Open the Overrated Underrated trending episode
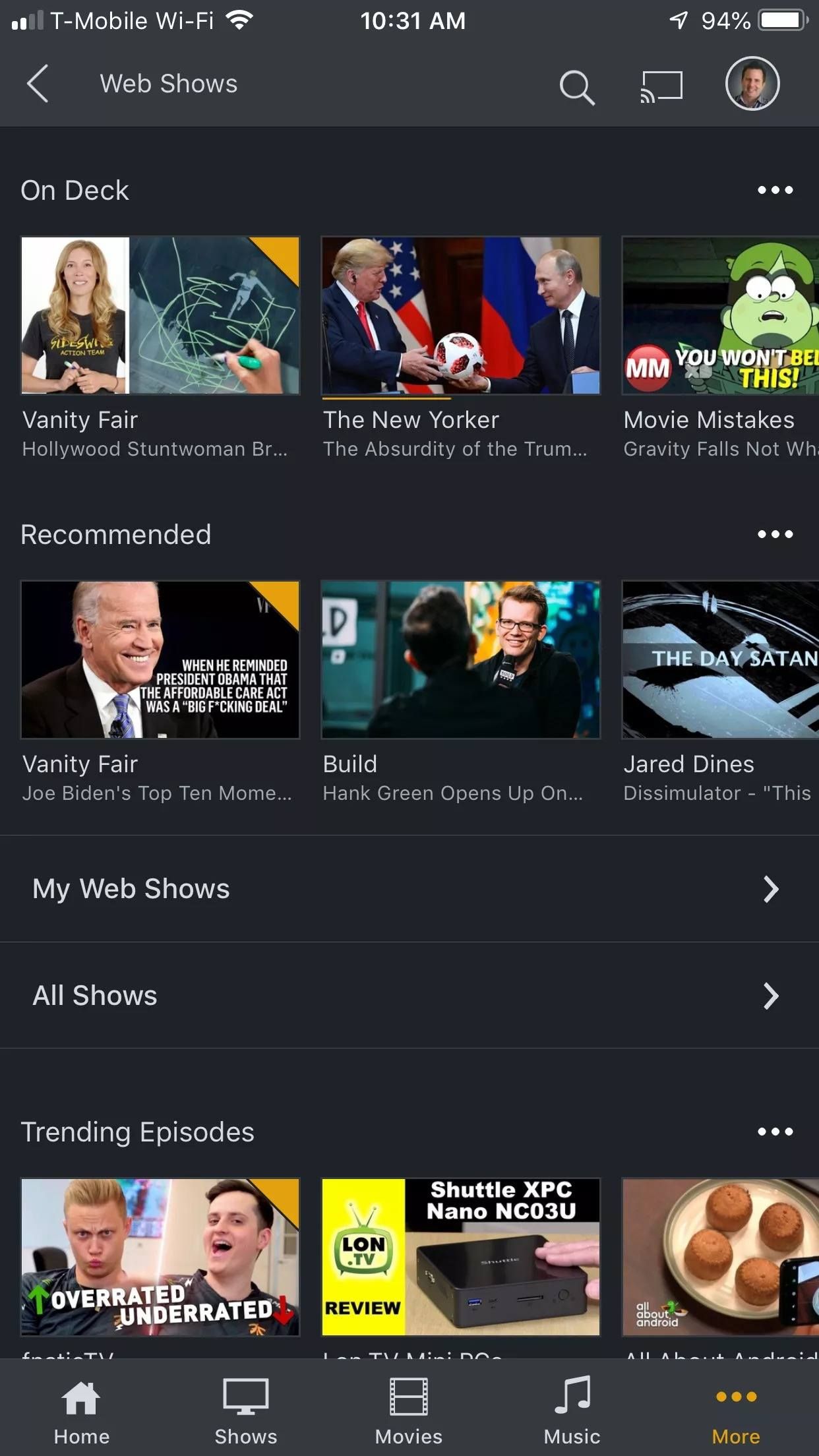Screen dimensions: 819x1456 (160, 1257)
